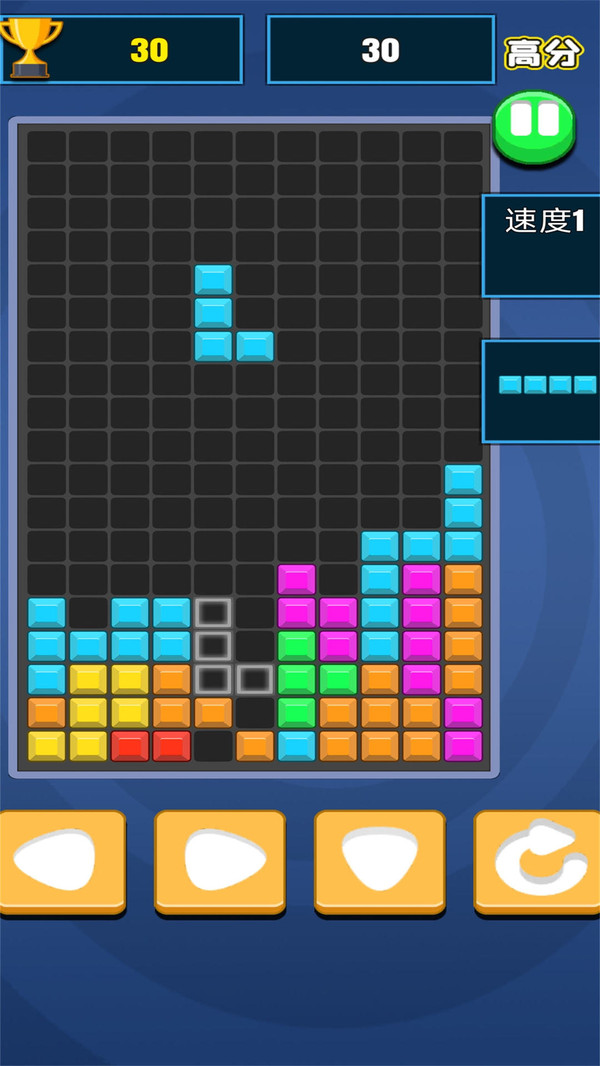
Task: Move the falling piece left
Action: pyautogui.click(x=60, y=861)
